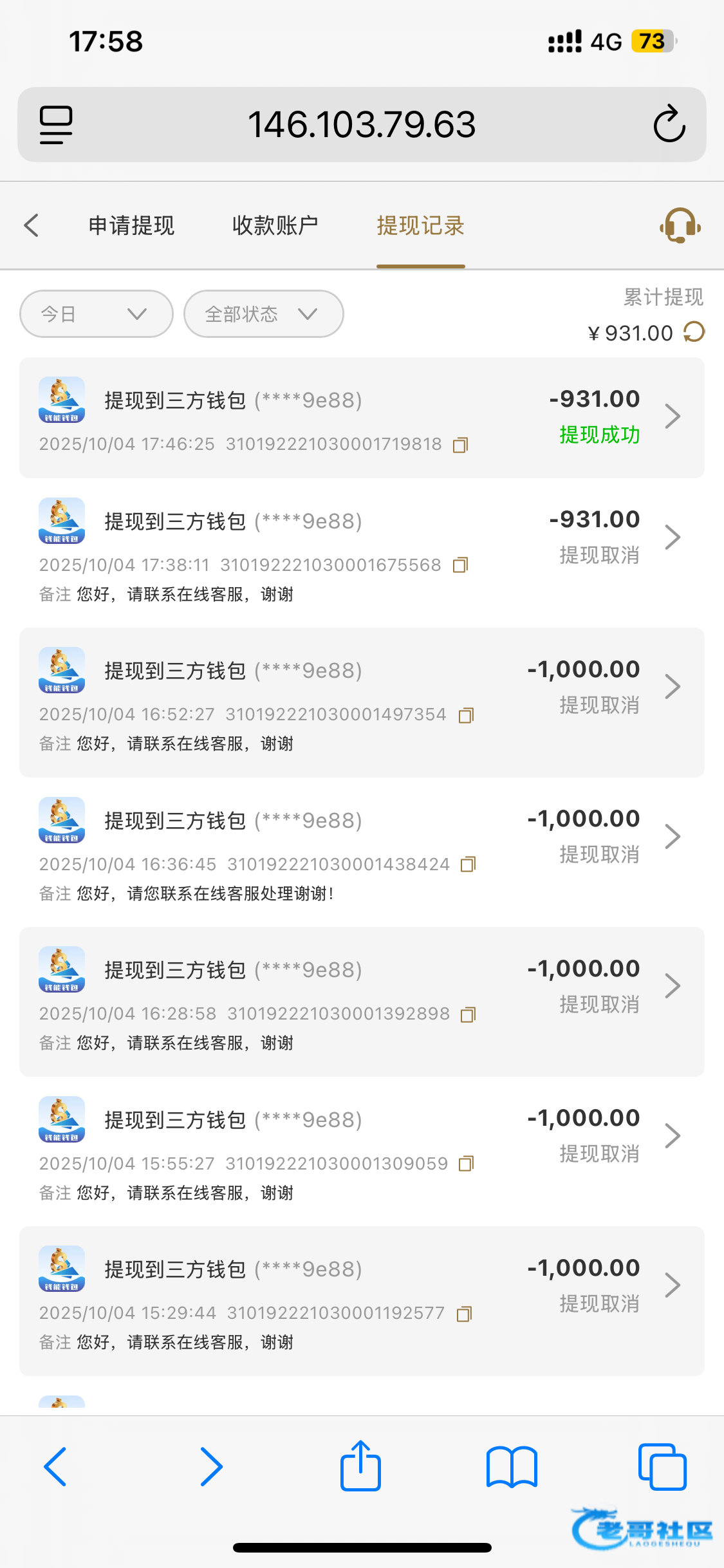Open the 今日 date filter dropdown
The width and height of the screenshot is (724, 1568).
point(96,314)
